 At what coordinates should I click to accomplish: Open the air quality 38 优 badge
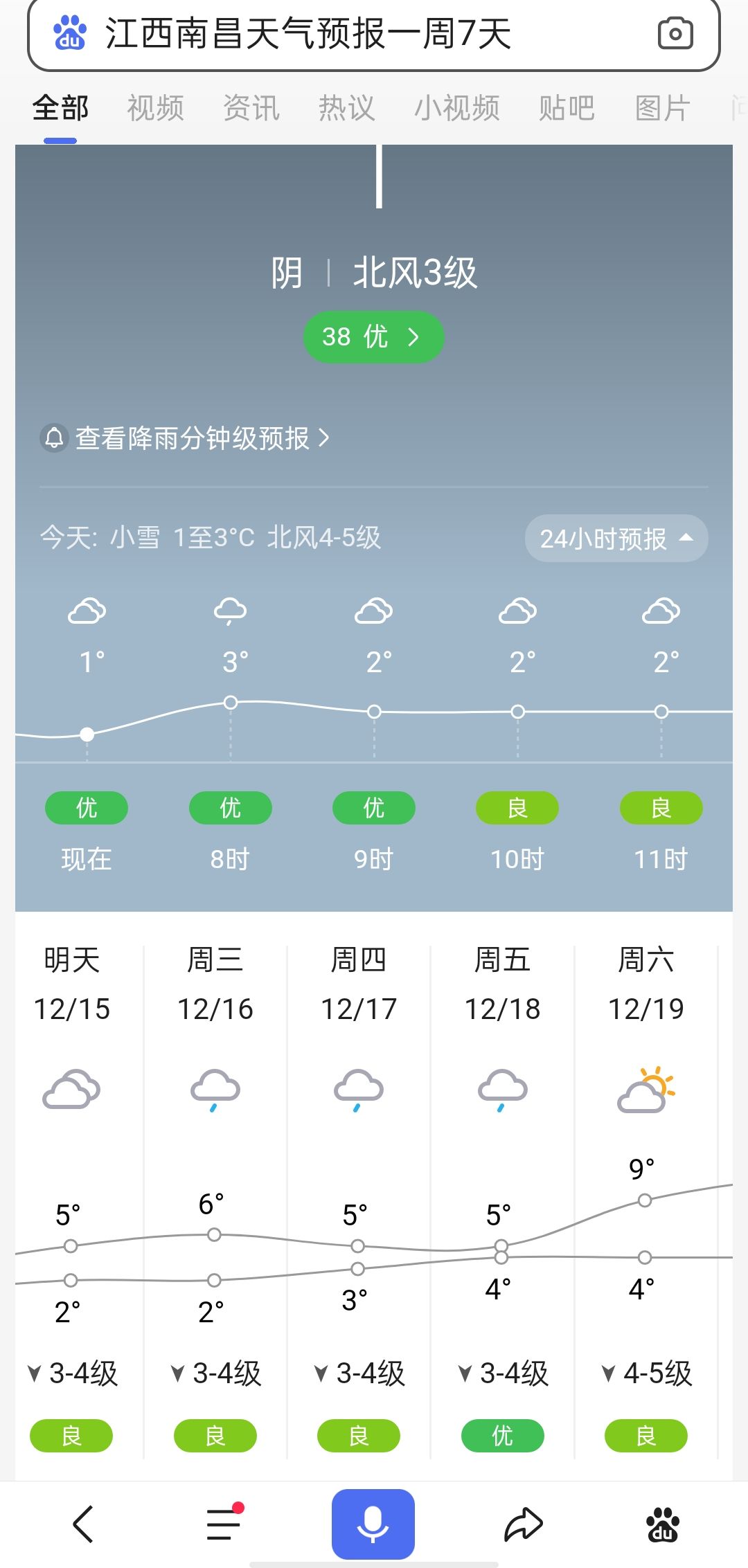(x=373, y=337)
